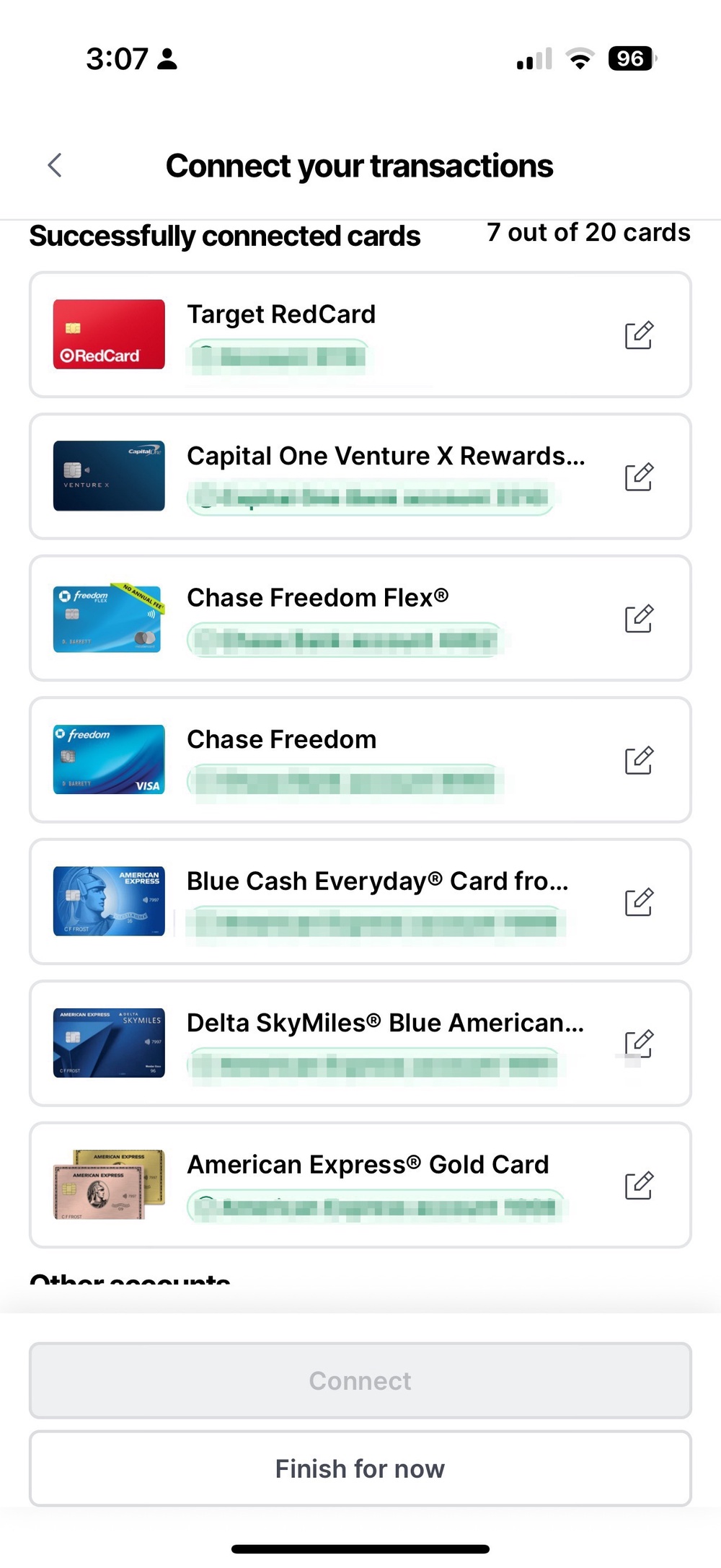Edit the Delta SkyMiles Blue card connection
721x1568 pixels.
coord(638,1044)
